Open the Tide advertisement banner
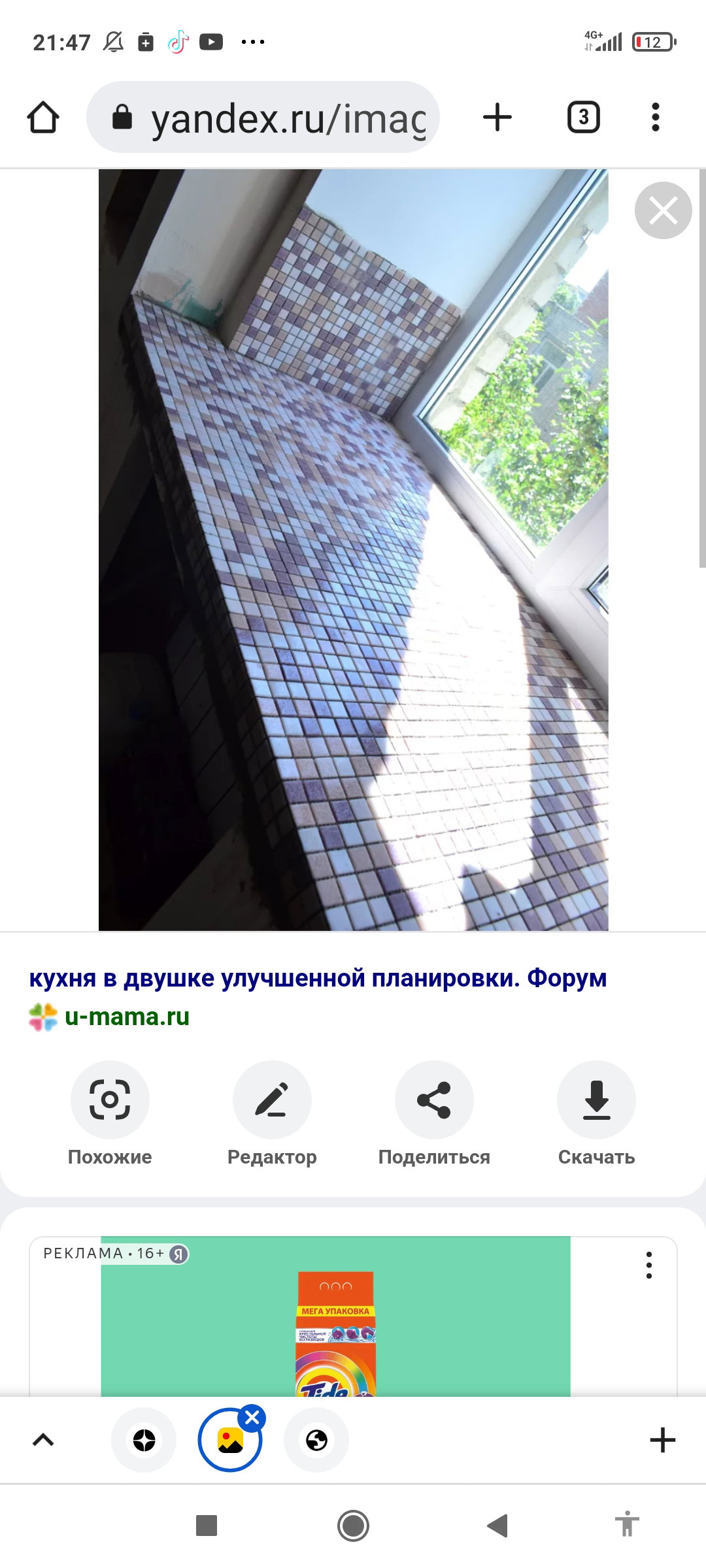The width and height of the screenshot is (706, 1568). [x=335, y=1316]
